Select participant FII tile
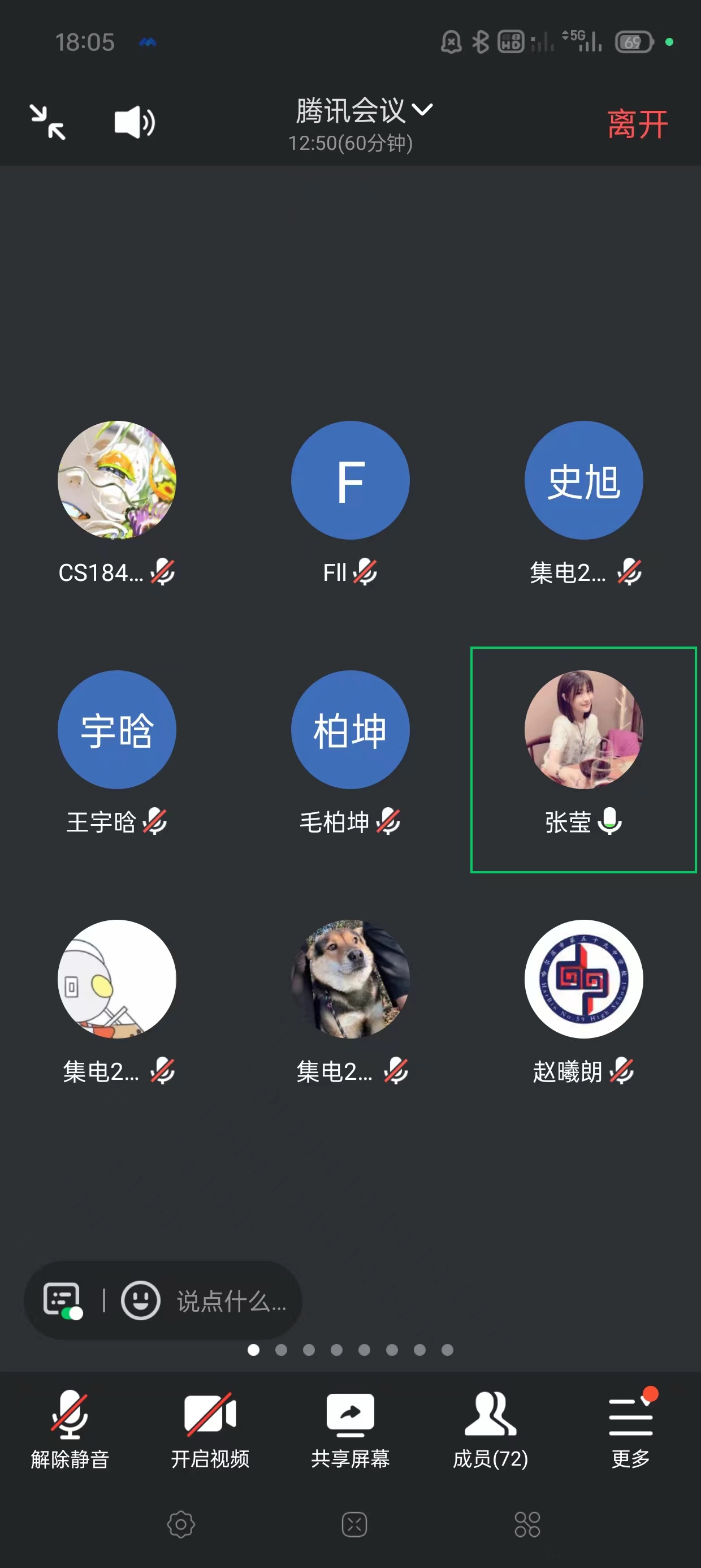Screen dimensions: 701x1568 [x=350, y=481]
